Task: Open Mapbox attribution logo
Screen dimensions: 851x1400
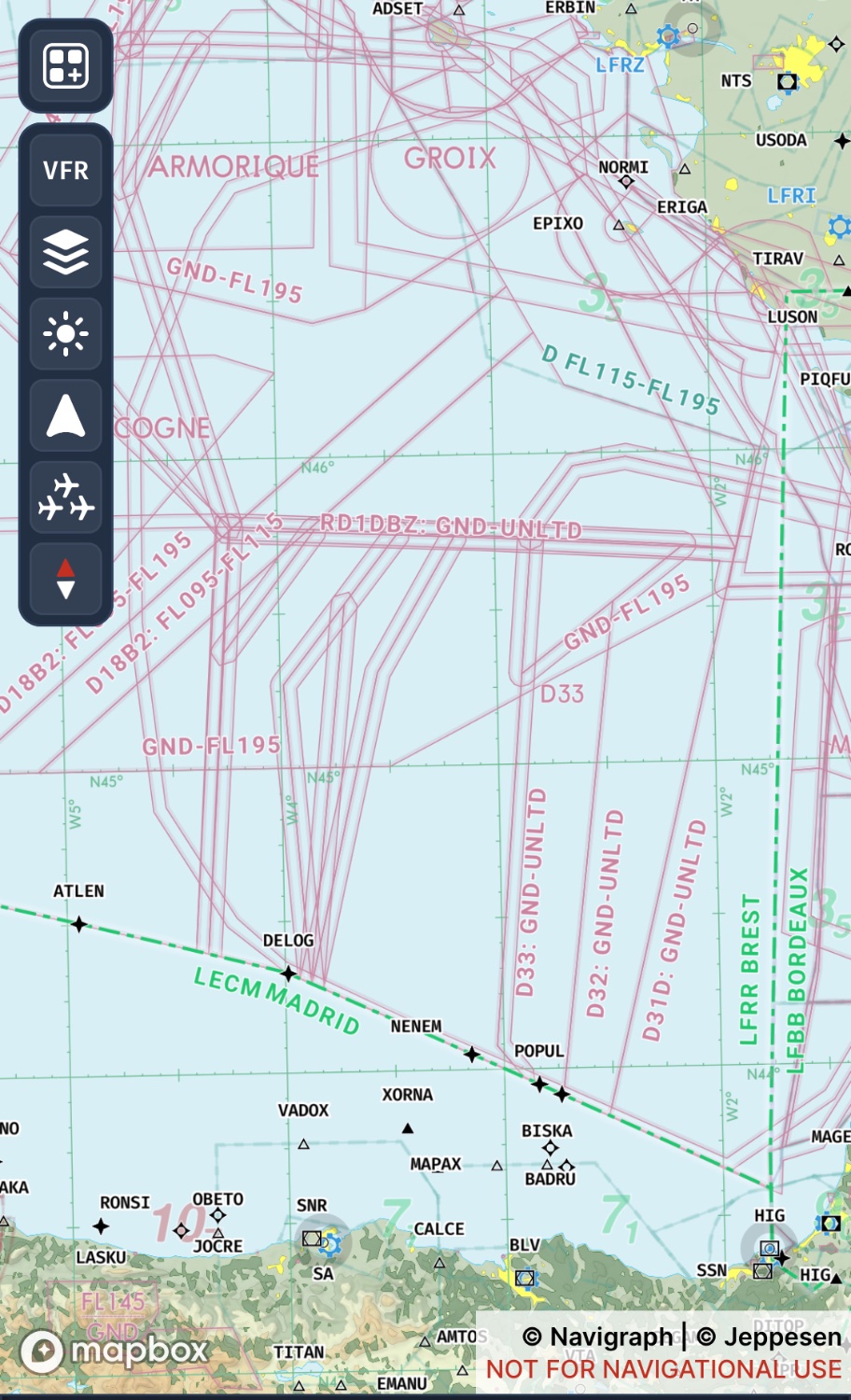Action: pyautogui.click(x=114, y=1351)
